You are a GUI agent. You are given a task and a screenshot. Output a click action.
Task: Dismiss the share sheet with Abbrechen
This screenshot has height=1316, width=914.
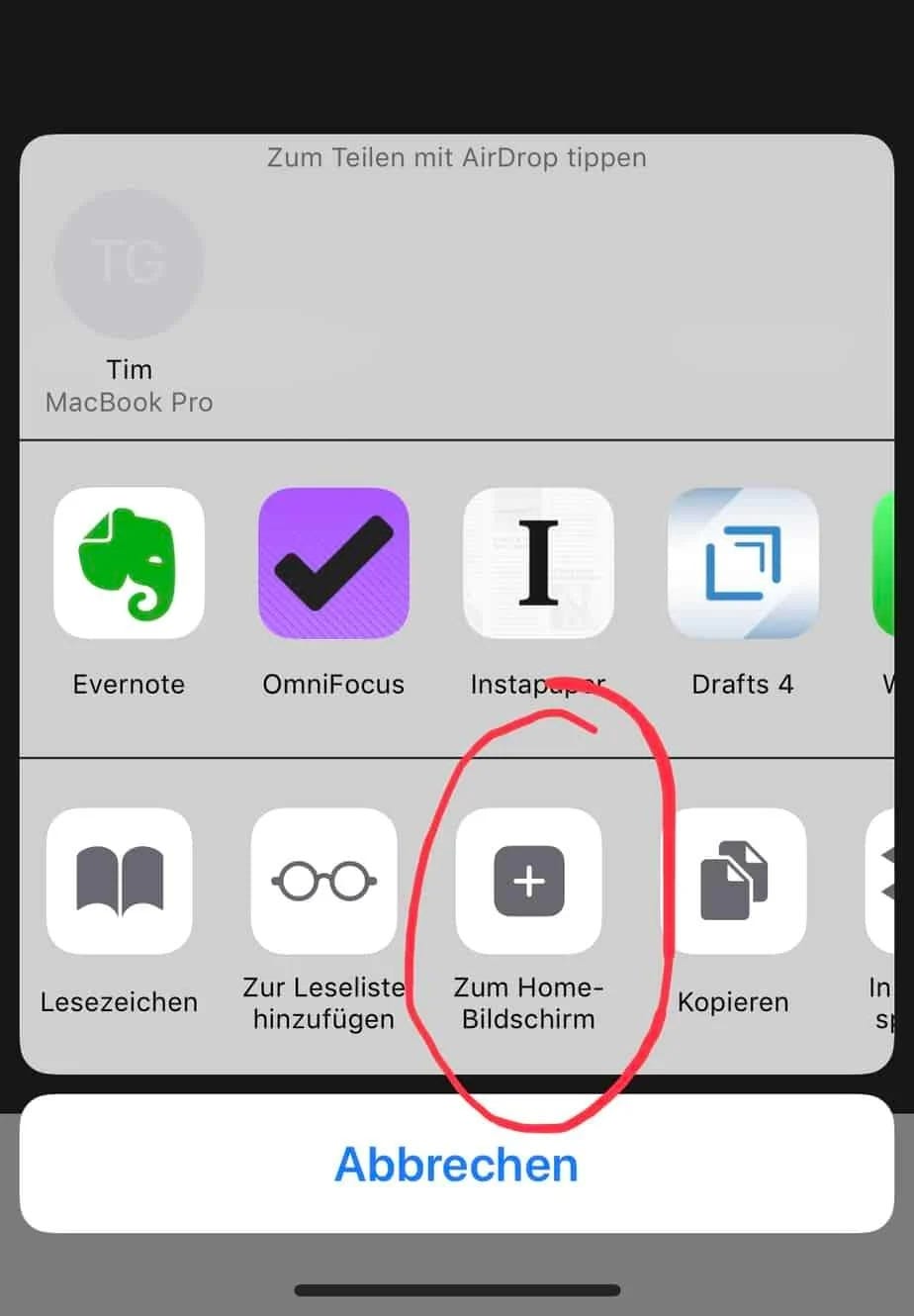click(456, 1164)
